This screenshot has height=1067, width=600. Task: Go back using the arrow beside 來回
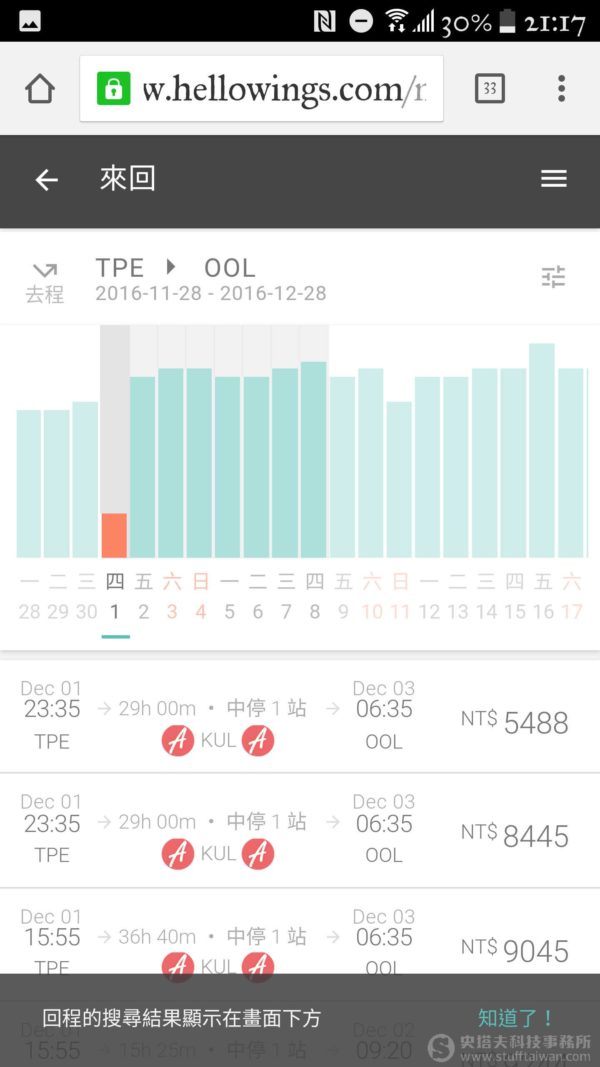46,180
